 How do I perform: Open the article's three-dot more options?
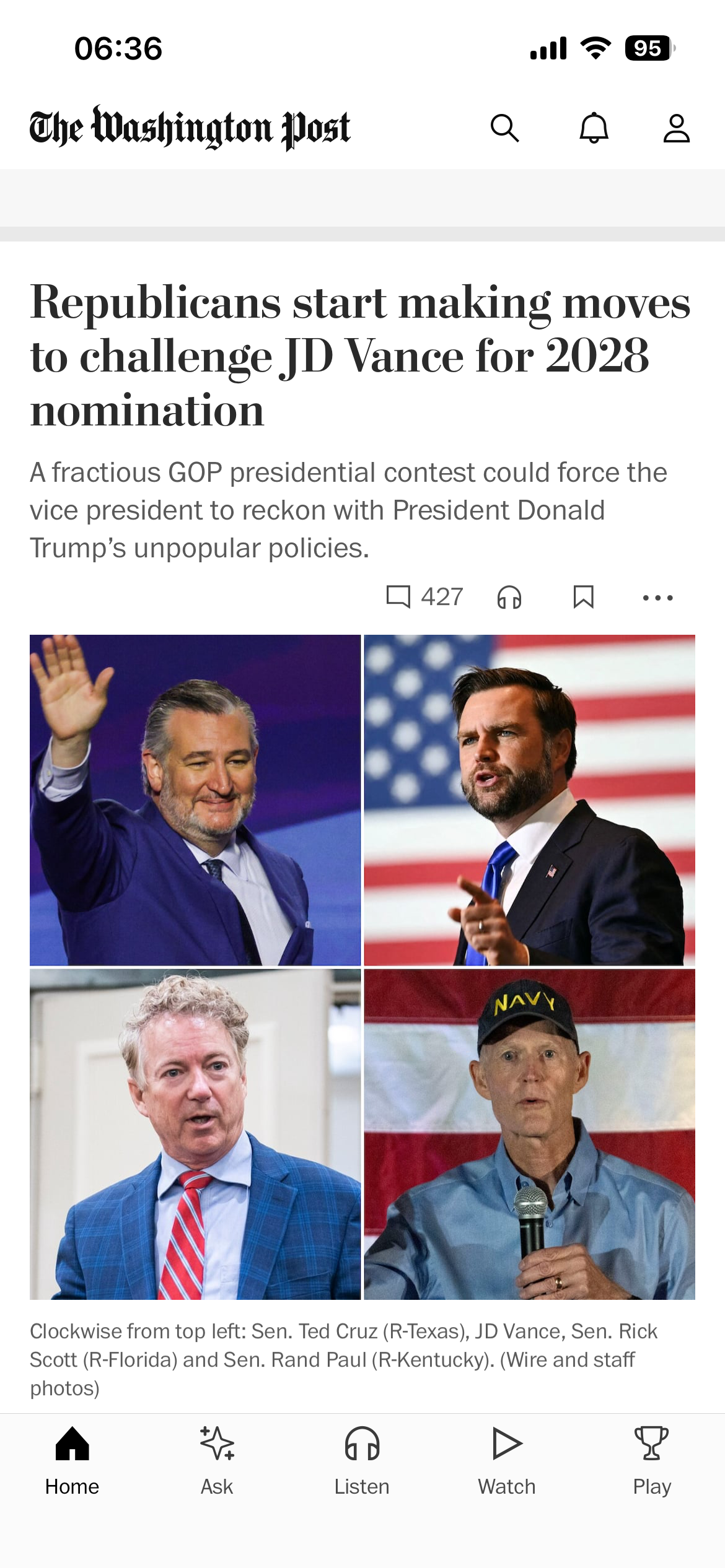pyautogui.click(x=657, y=598)
